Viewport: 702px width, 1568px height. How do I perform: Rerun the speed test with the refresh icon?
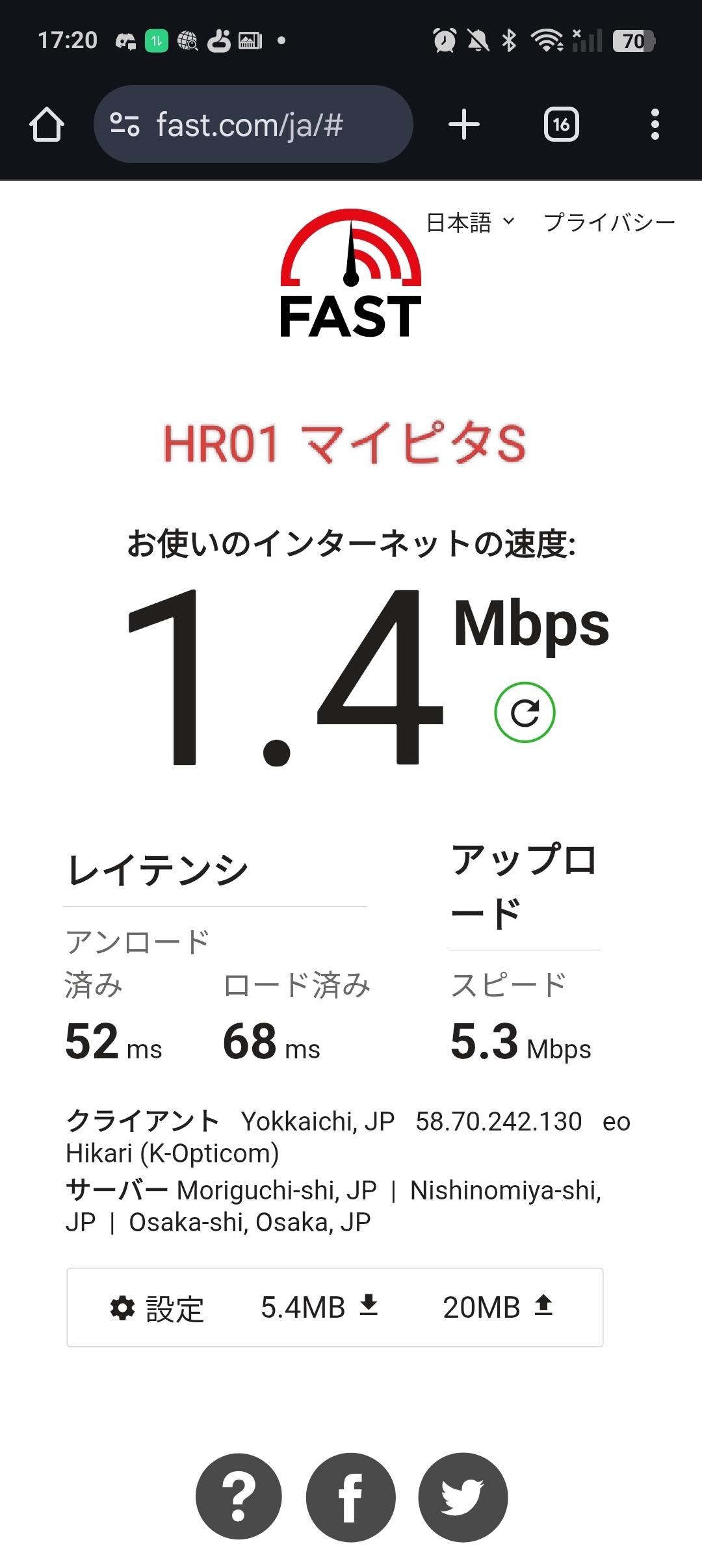[x=525, y=712]
